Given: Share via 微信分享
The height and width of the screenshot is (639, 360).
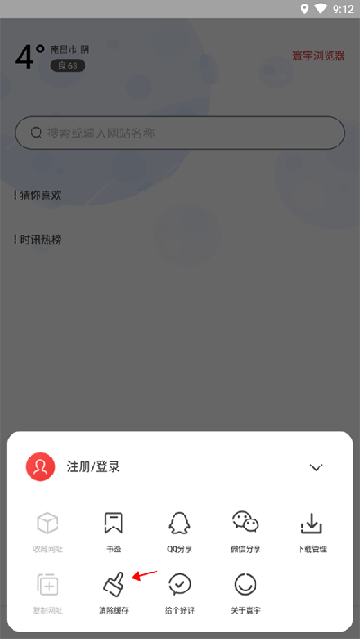Looking at the screenshot, I should 245,531.
